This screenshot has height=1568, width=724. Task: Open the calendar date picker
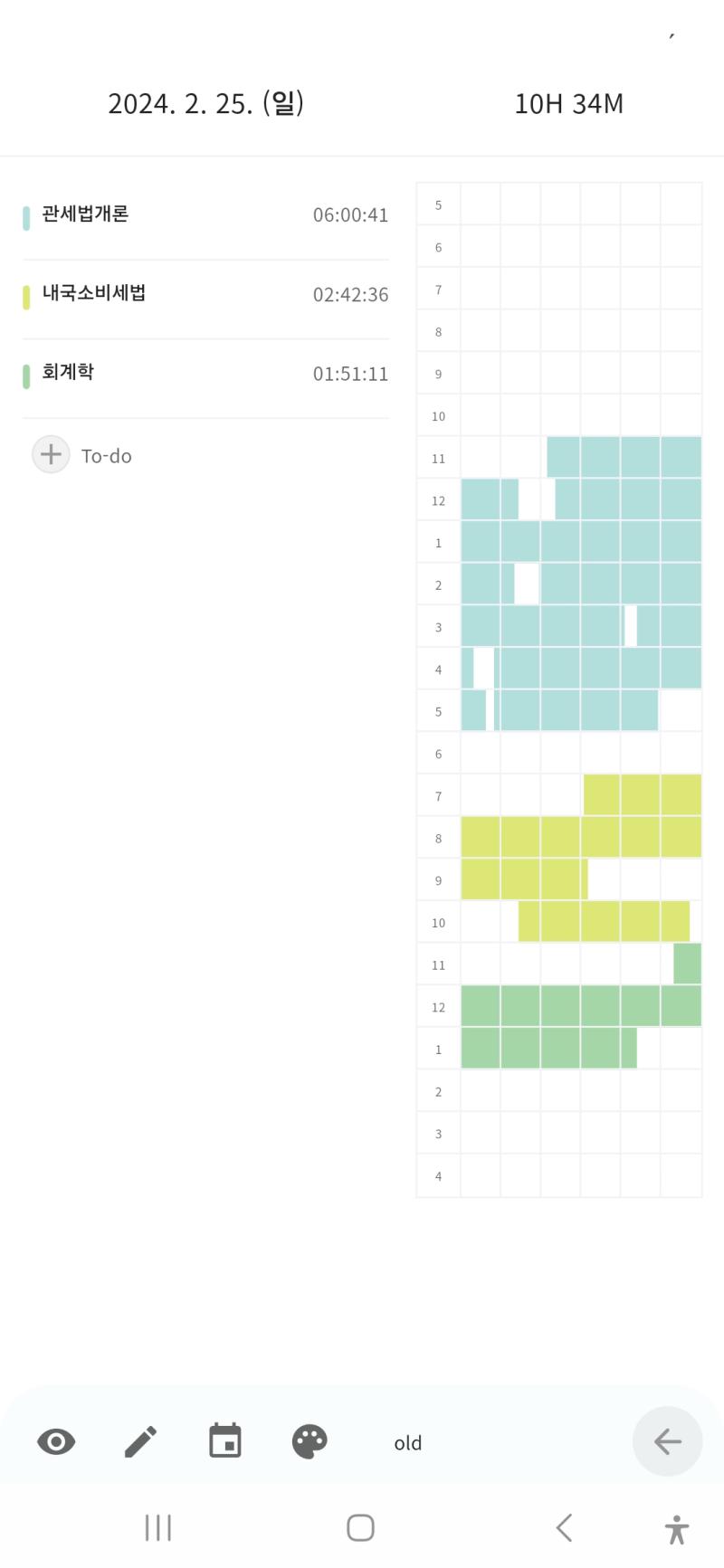(x=225, y=1440)
